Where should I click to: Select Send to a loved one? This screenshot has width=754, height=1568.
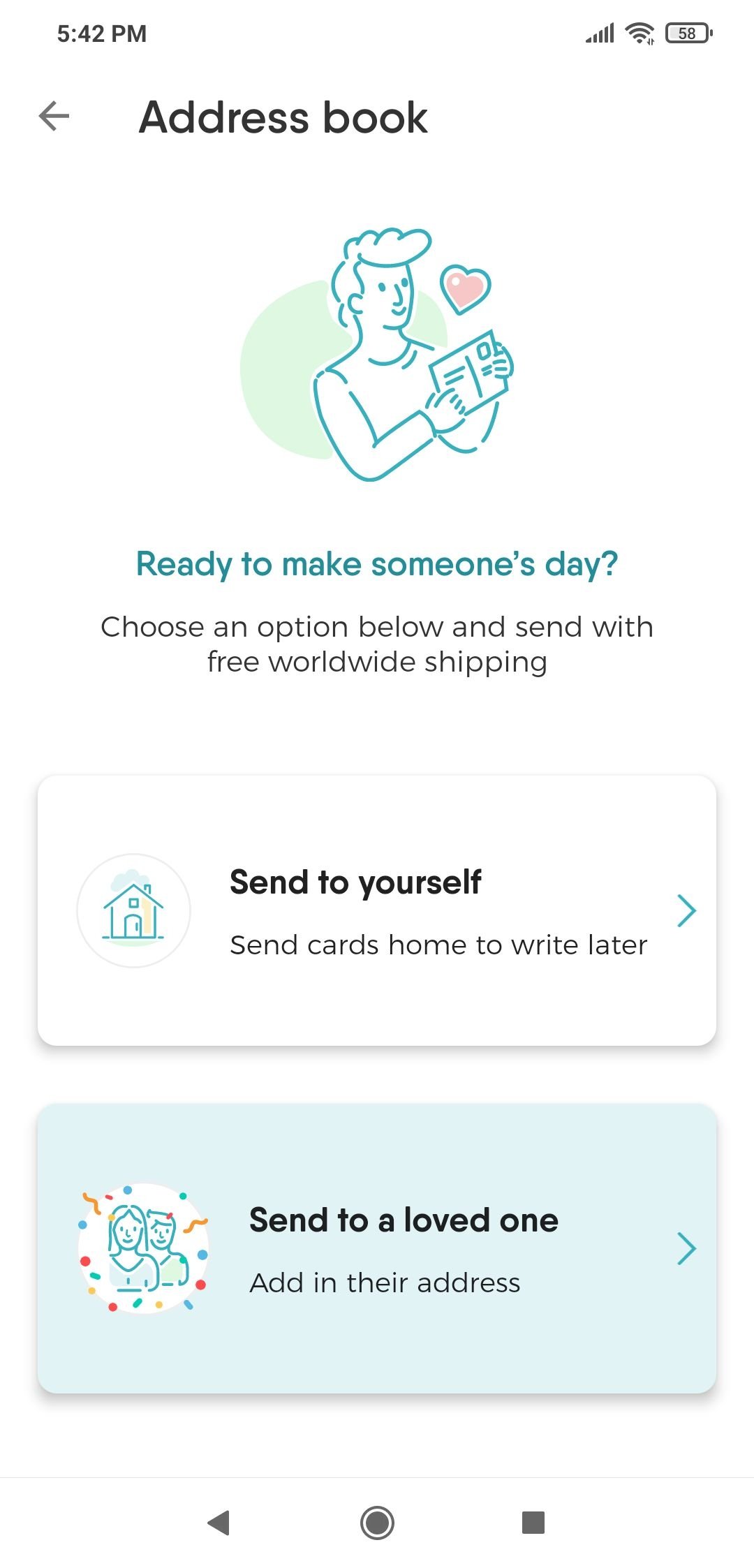pyautogui.click(x=377, y=1248)
